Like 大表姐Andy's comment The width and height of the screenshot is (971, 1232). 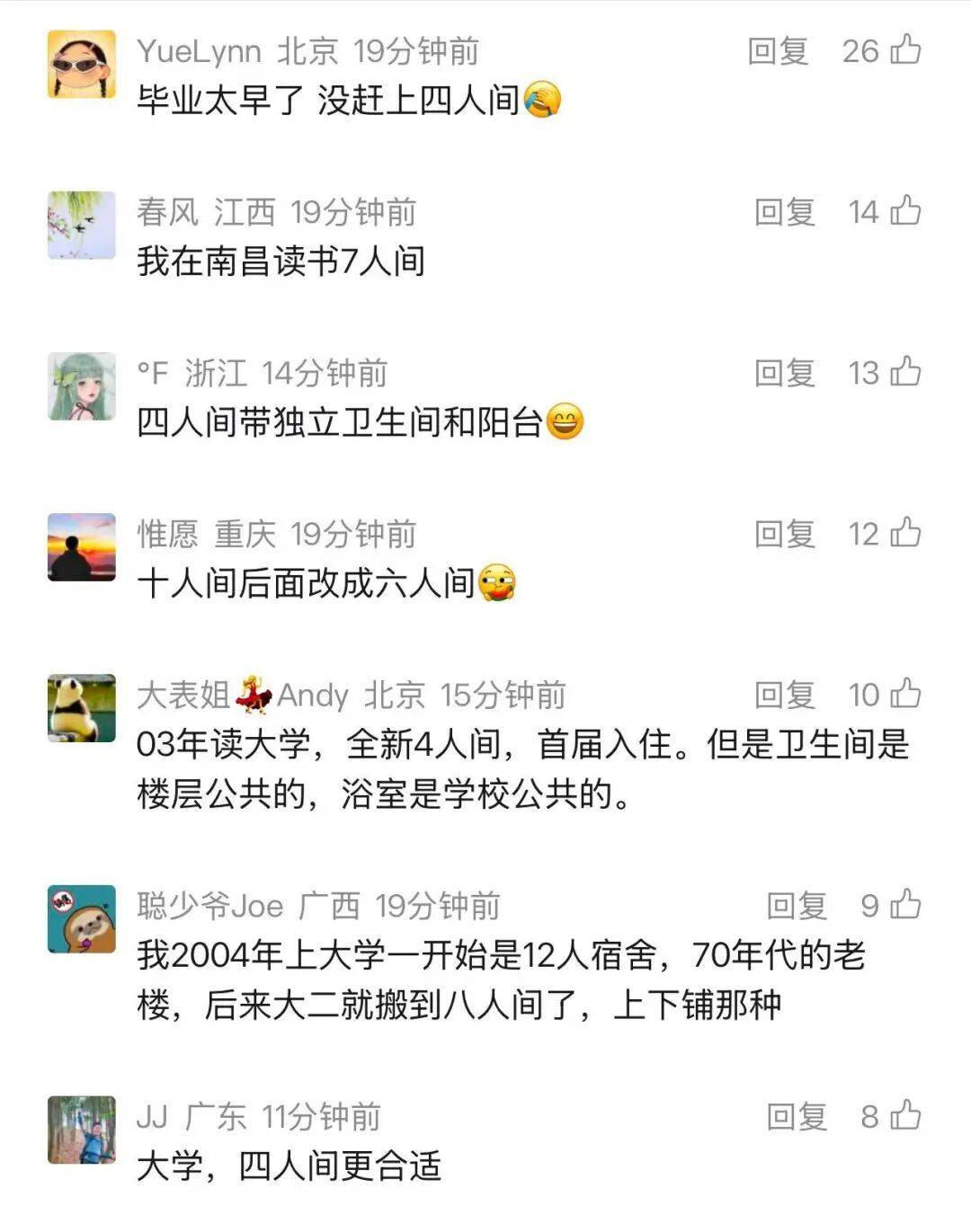pyautogui.click(x=905, y=694)
